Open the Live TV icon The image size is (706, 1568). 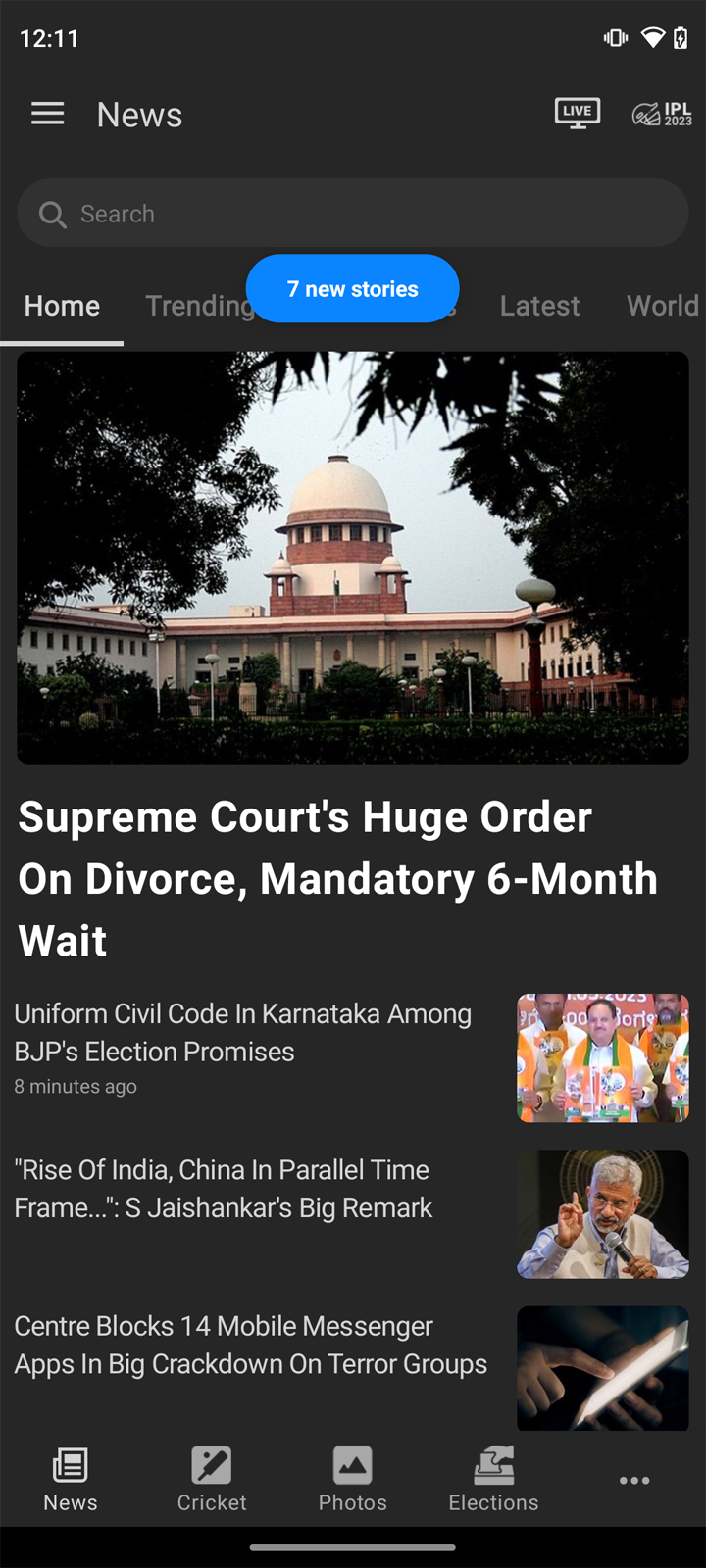click(x=578, y=114)
